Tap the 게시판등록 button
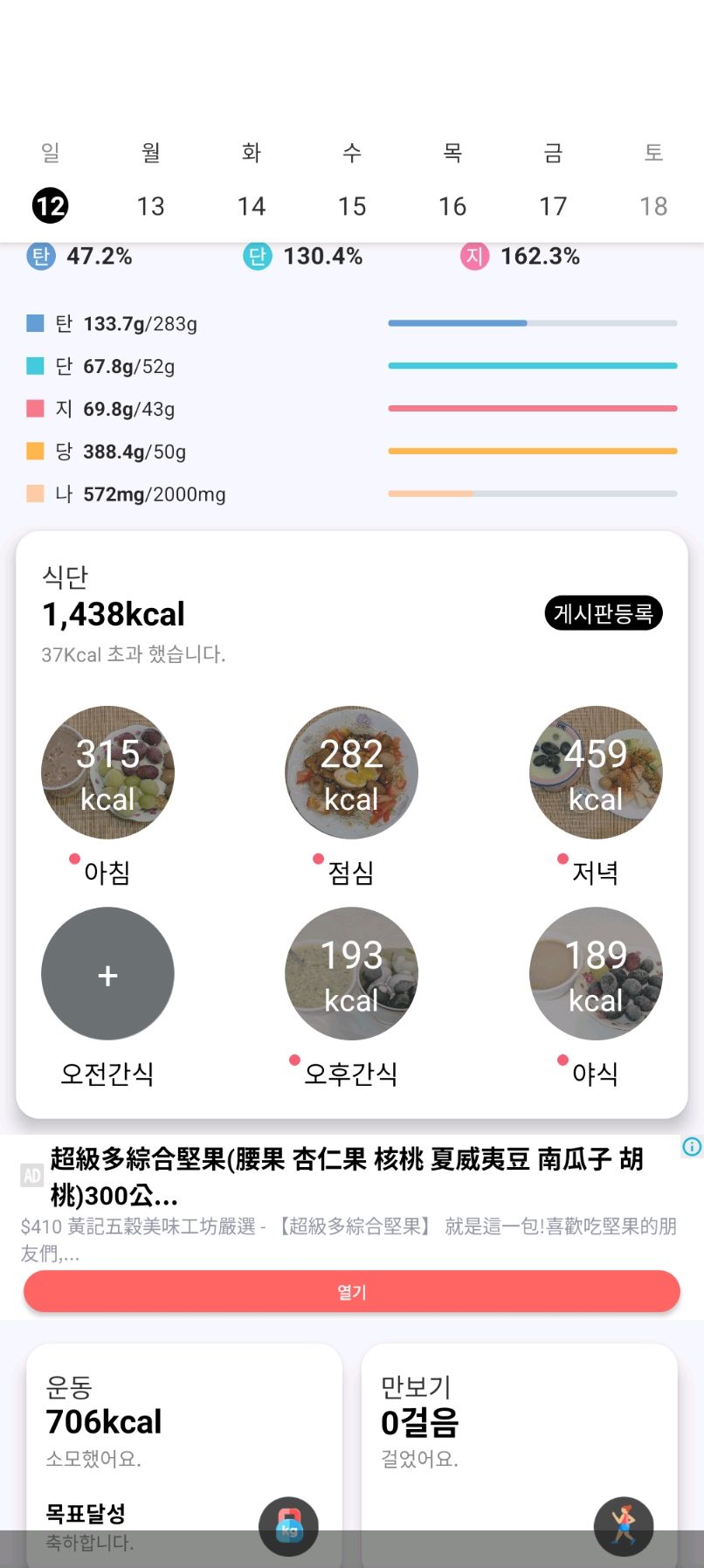The width and height of the screenshot is (704, 1568). [603, 613]
